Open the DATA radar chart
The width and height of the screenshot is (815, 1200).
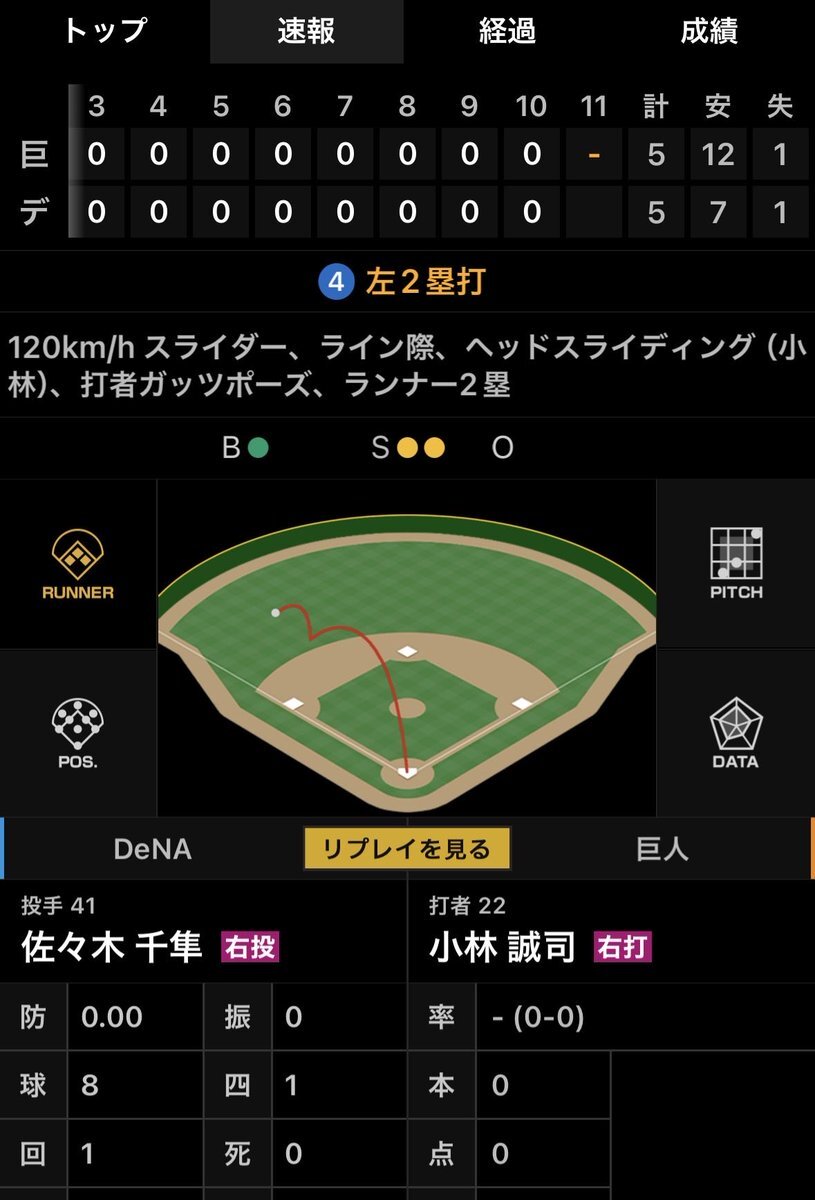pos(737,732)
